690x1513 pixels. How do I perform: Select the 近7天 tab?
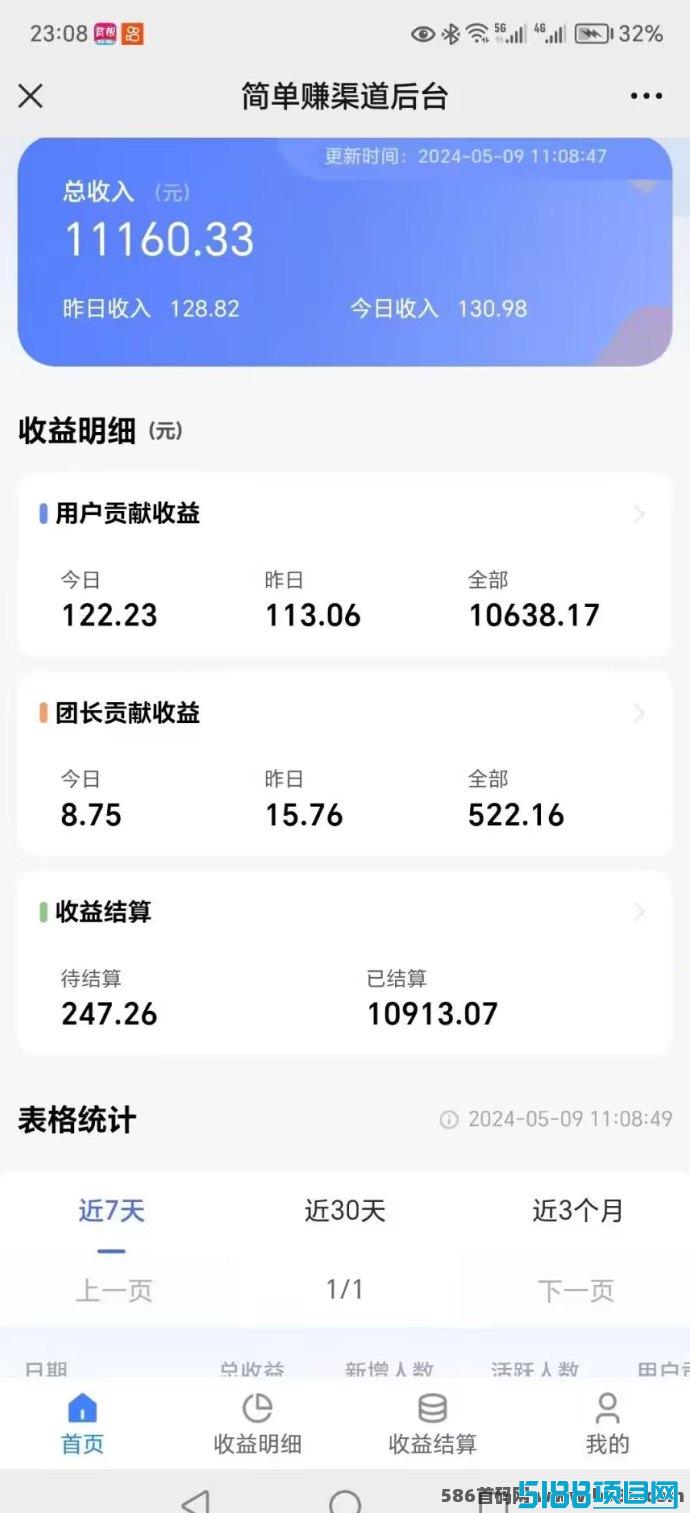tap(112, 1211)
